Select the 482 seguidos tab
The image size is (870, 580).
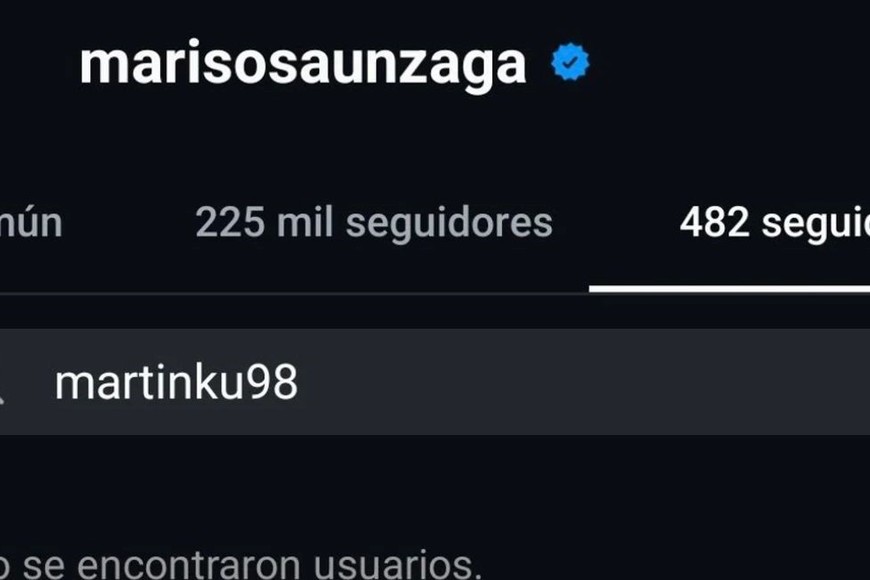point(772,223)
